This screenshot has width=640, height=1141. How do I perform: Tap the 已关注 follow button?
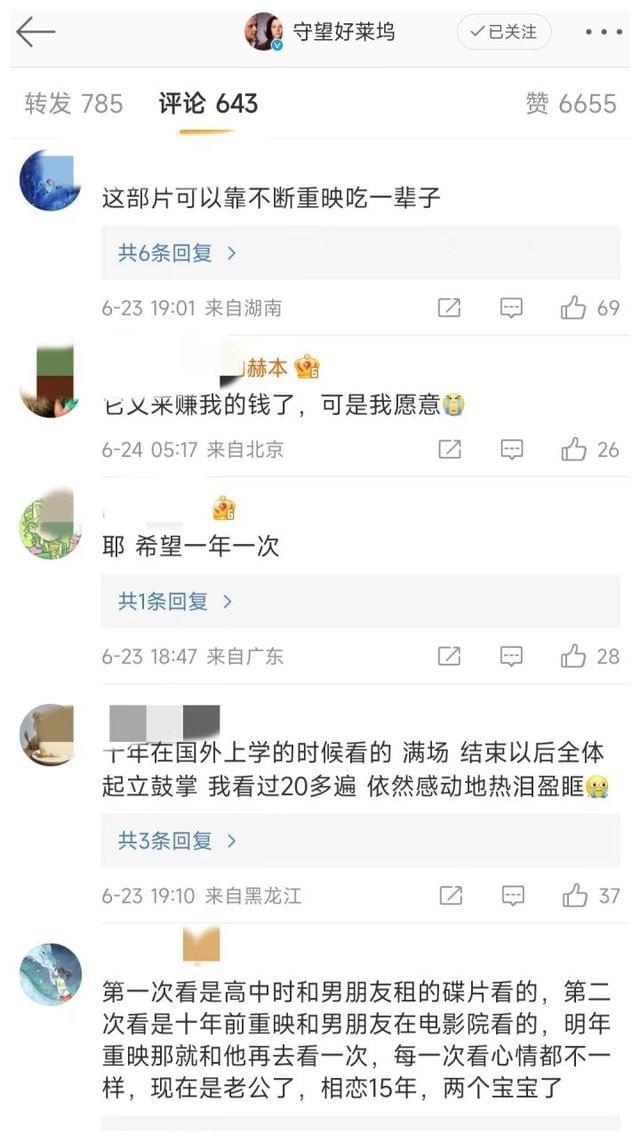pyautogui.click(x=506, y=32)
